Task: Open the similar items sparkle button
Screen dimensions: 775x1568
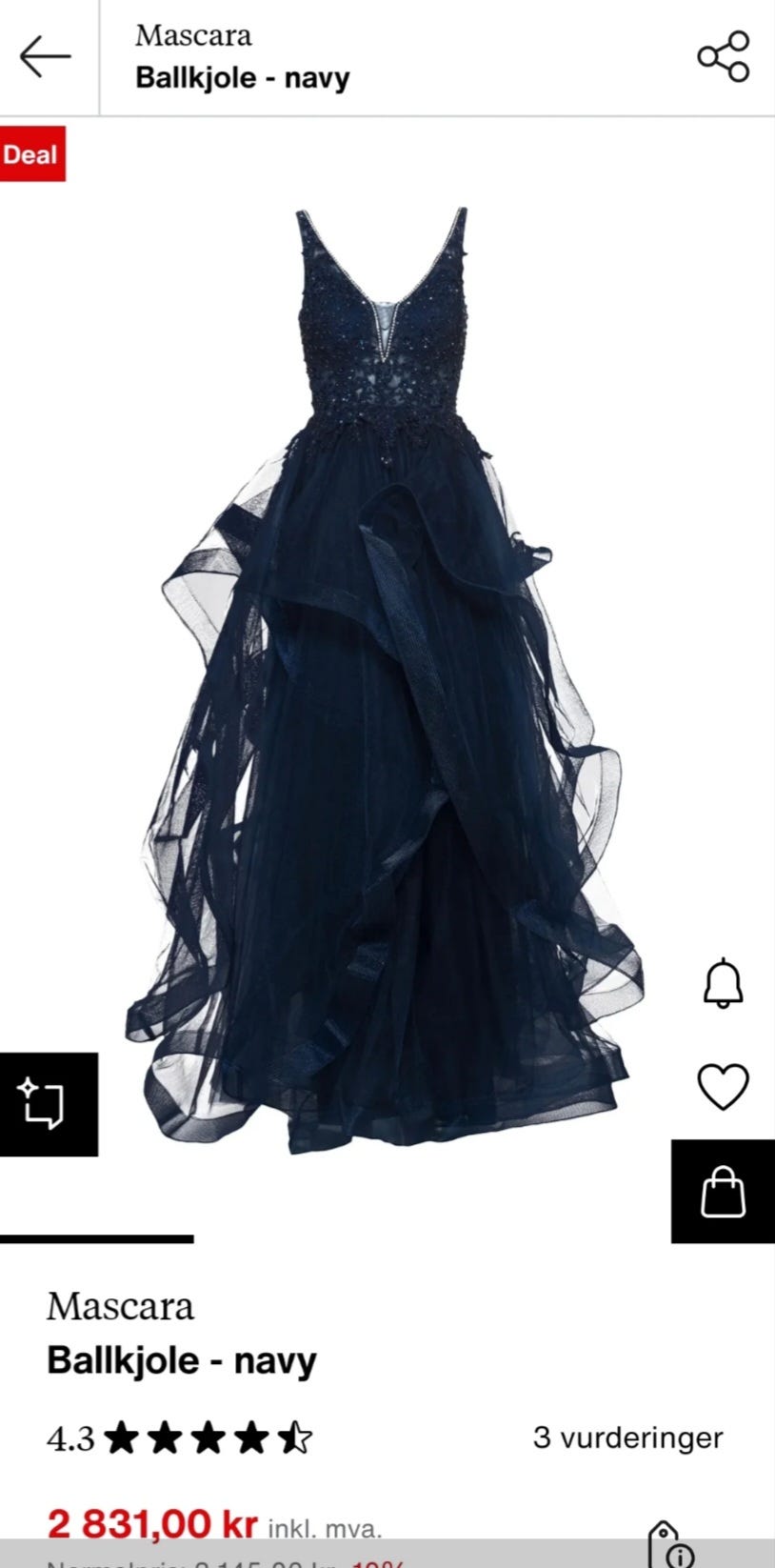Action: tap(49, 1104)
